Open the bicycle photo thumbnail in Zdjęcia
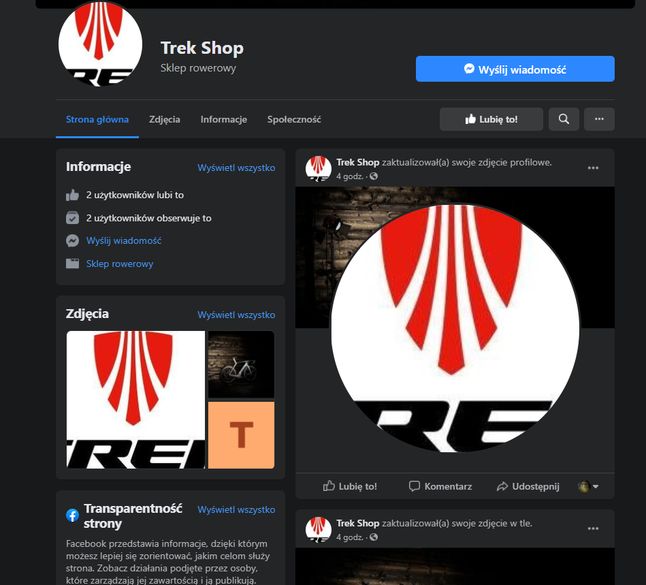 point(241,364)
